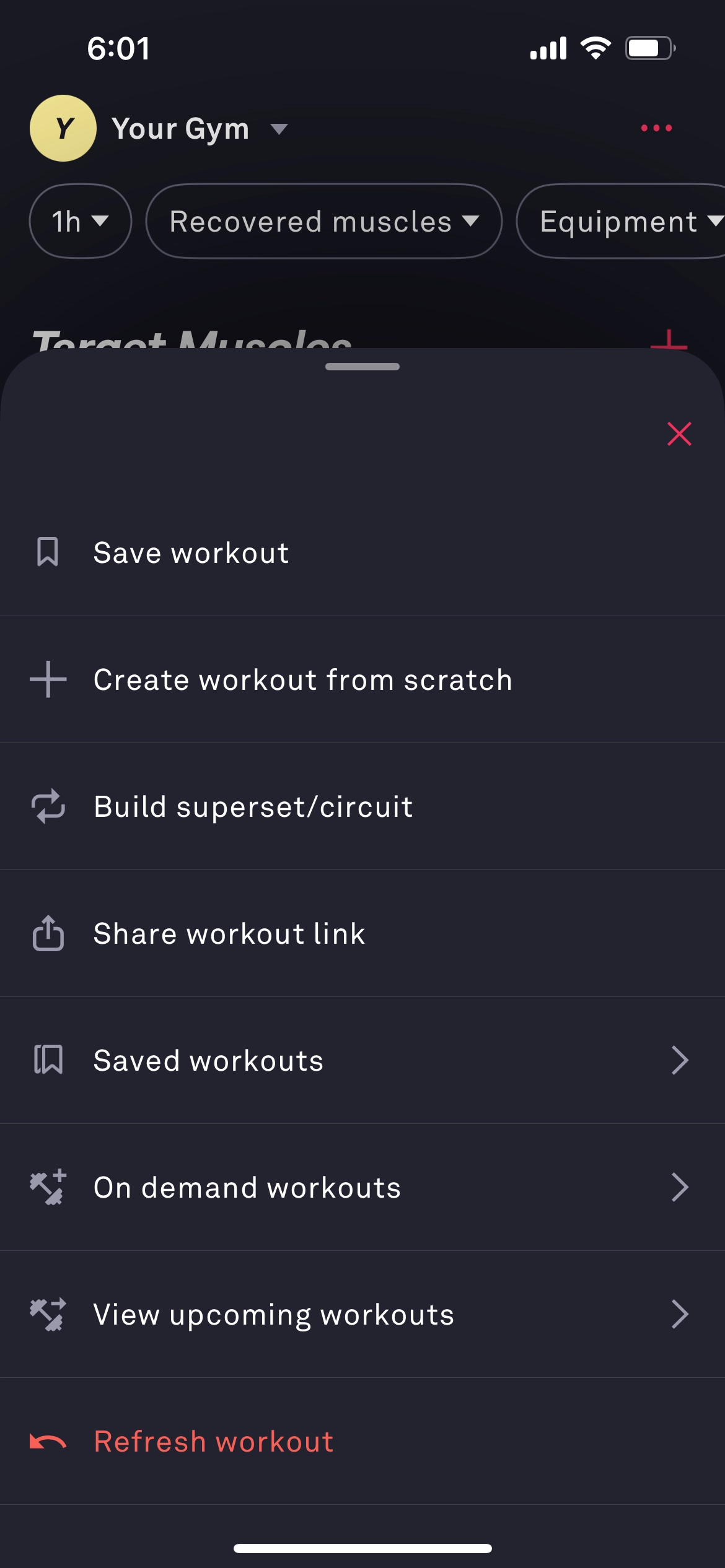Share workout link
Screen dimensions: 725x1568
pyautogui.click(x=362, y=933)
